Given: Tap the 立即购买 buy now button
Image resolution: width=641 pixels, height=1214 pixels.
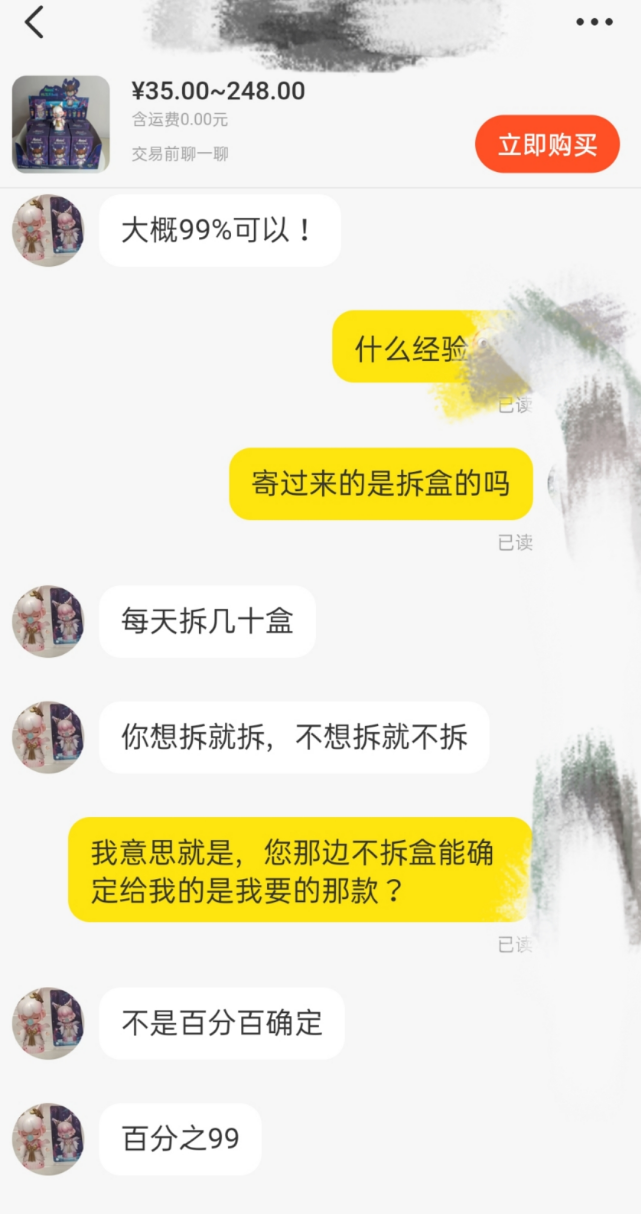Looking at the screenshot, I should coord(547,145).
